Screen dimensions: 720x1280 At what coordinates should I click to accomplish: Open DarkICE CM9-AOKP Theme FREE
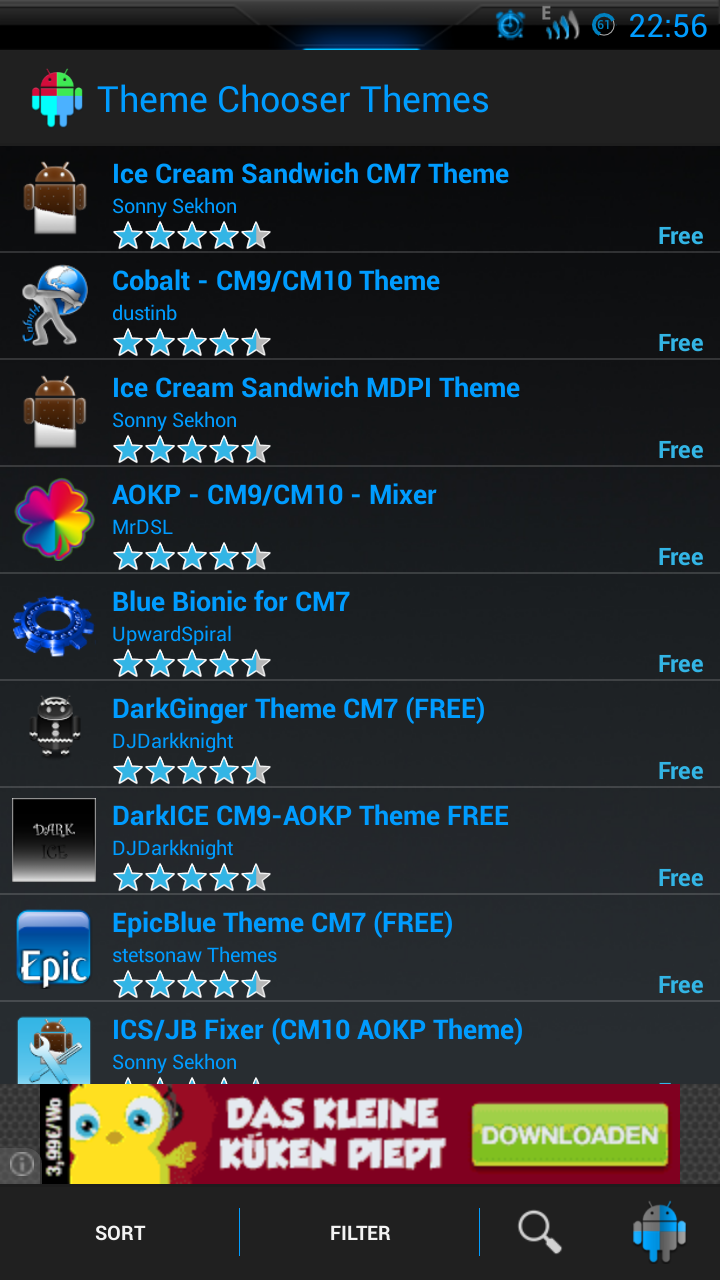click(310, 816)
